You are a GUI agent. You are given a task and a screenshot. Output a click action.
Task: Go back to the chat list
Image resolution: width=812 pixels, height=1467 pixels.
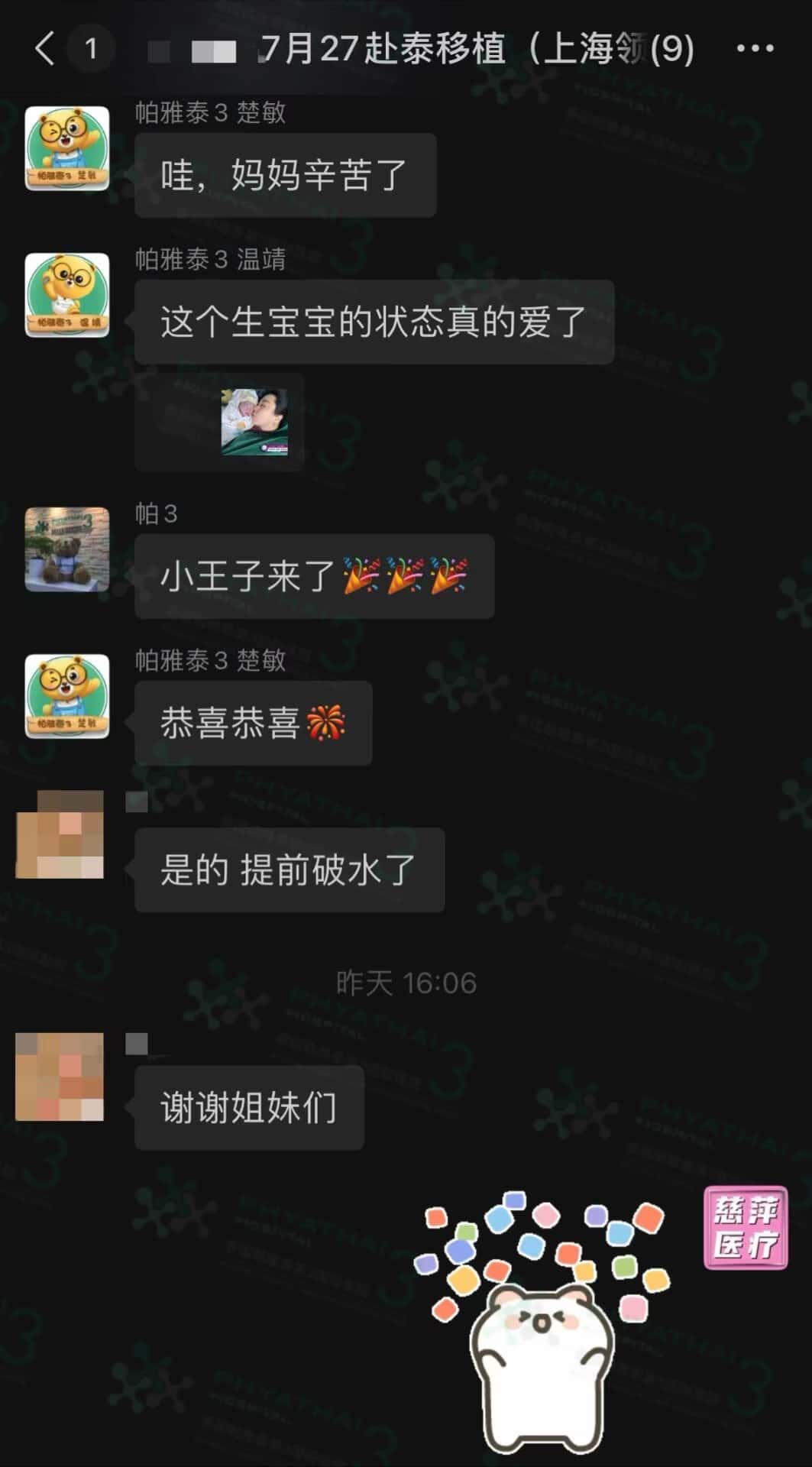point(44,49)
